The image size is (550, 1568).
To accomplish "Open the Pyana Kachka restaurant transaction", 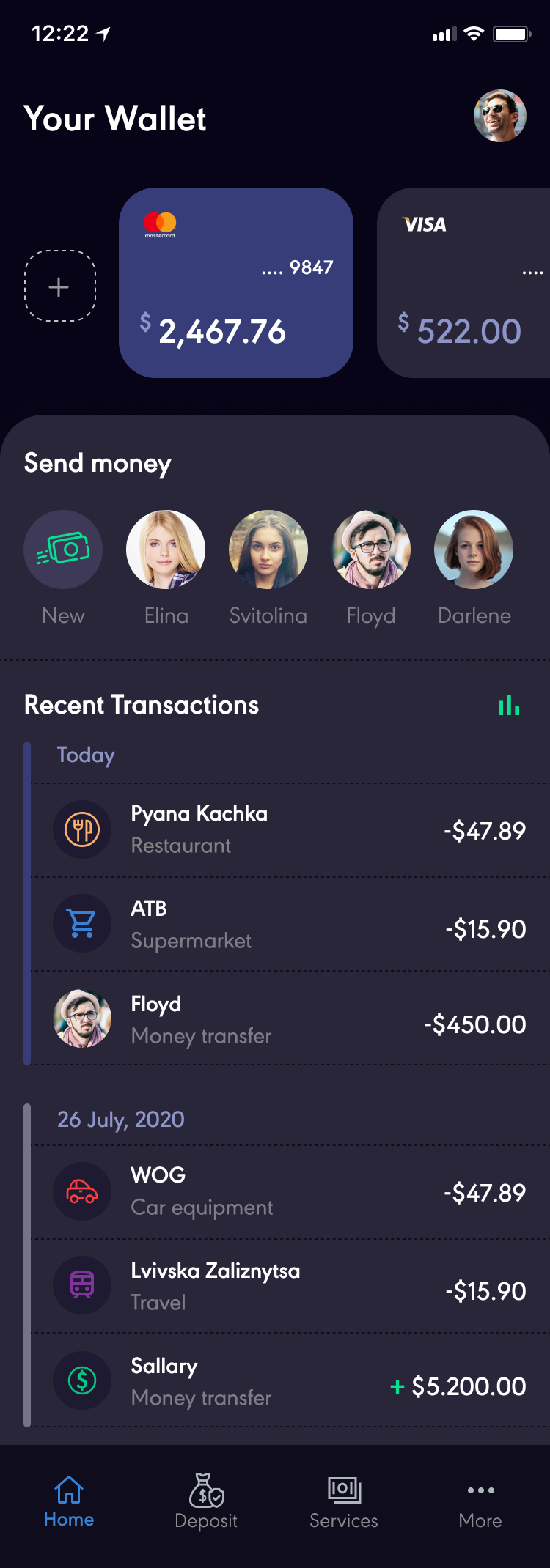I will pos(290,829).
